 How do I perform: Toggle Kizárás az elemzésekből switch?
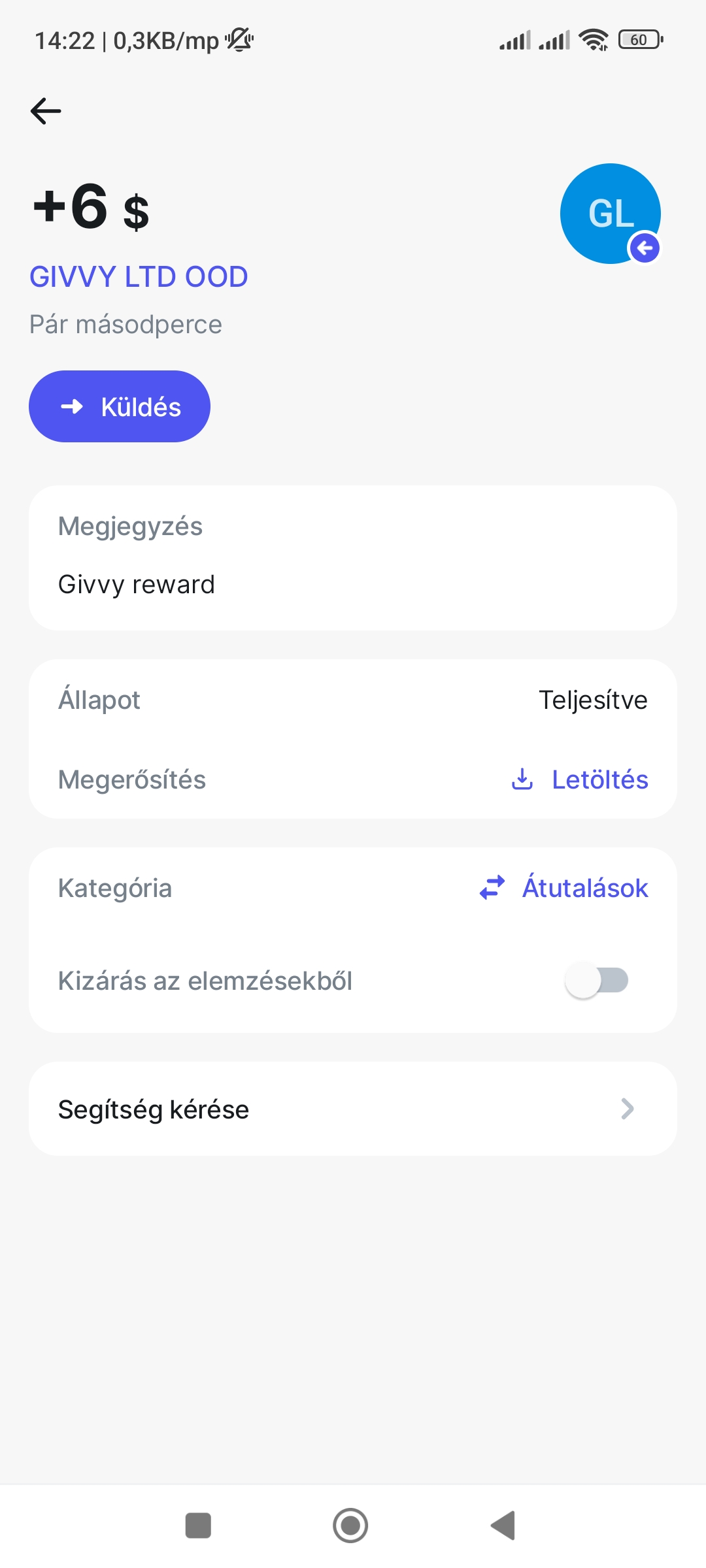597,980
